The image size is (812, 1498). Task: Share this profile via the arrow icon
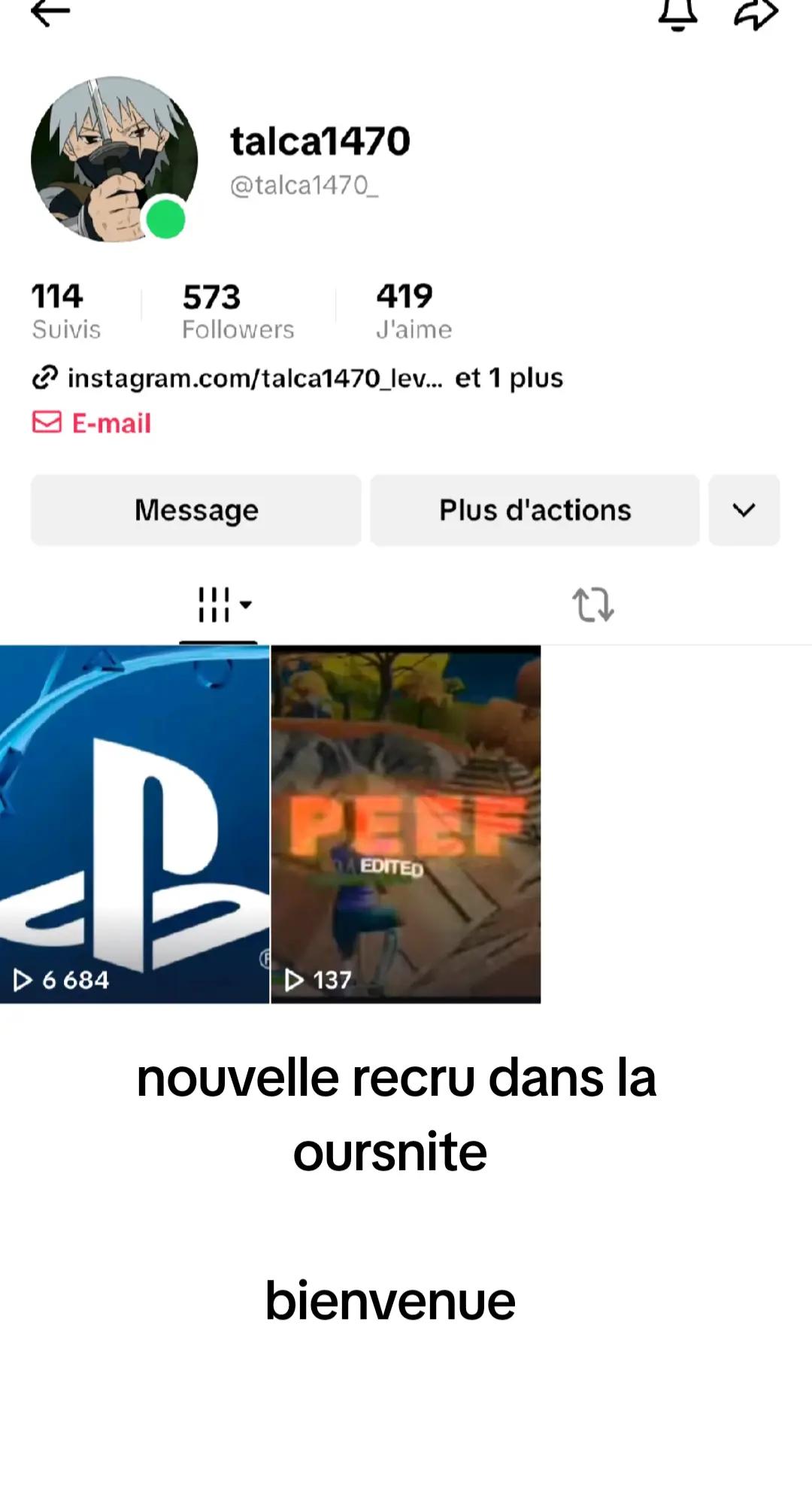coord(755,14)
